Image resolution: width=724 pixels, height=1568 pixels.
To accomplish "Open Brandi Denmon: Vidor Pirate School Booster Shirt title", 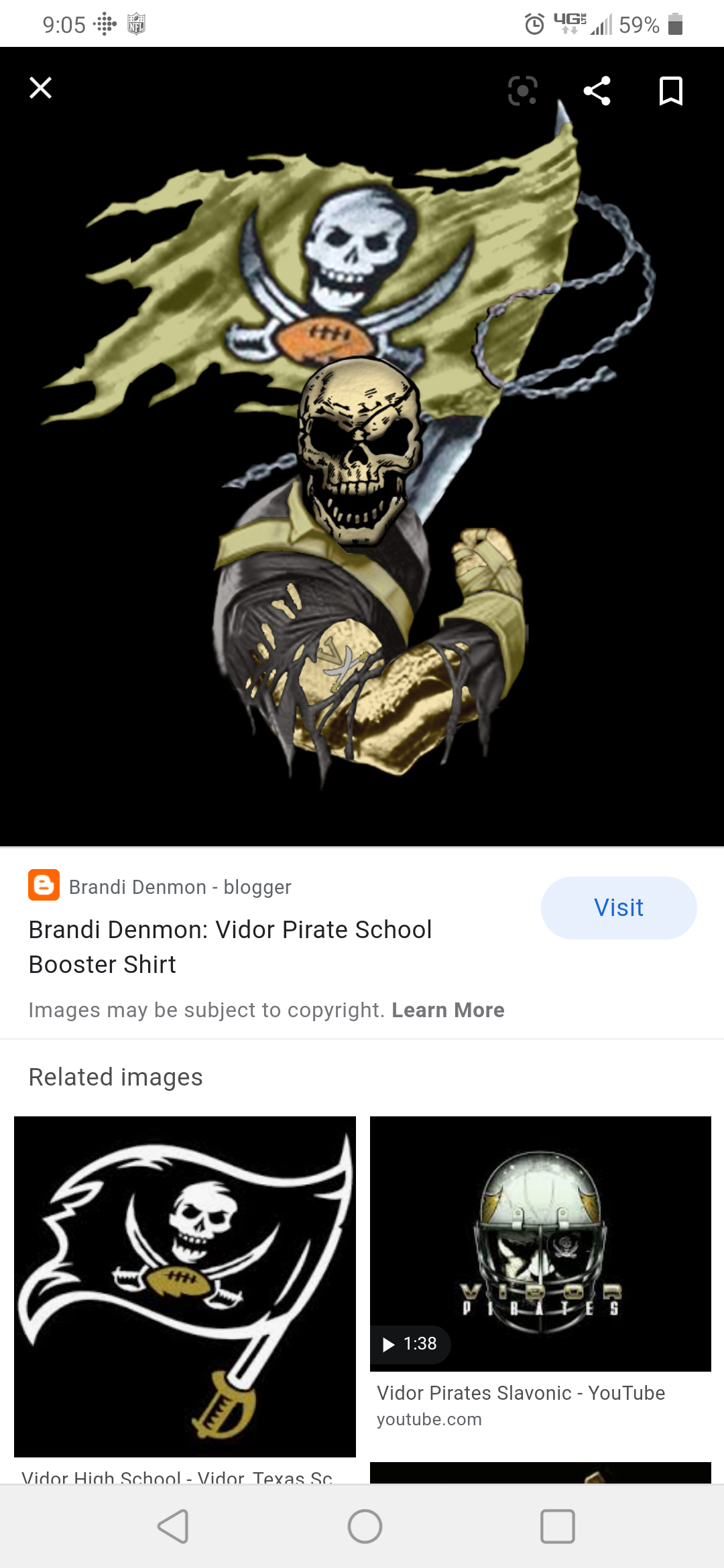I will pos(230,946).
